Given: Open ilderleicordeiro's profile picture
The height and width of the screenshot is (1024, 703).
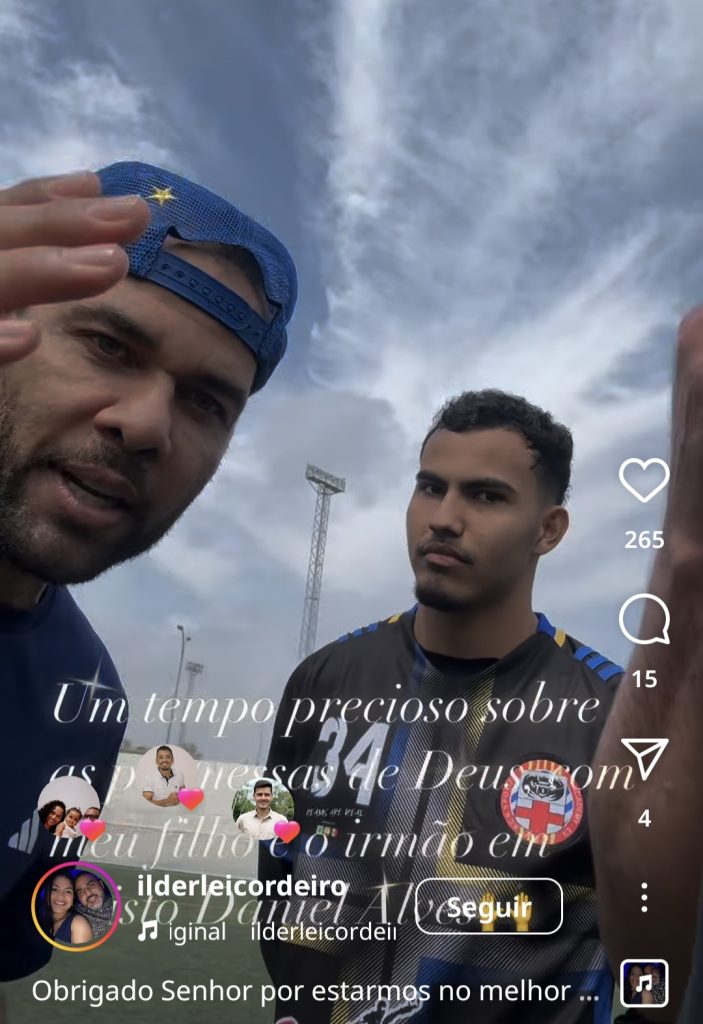Looking at the screenshot, I should coord(77,906).
